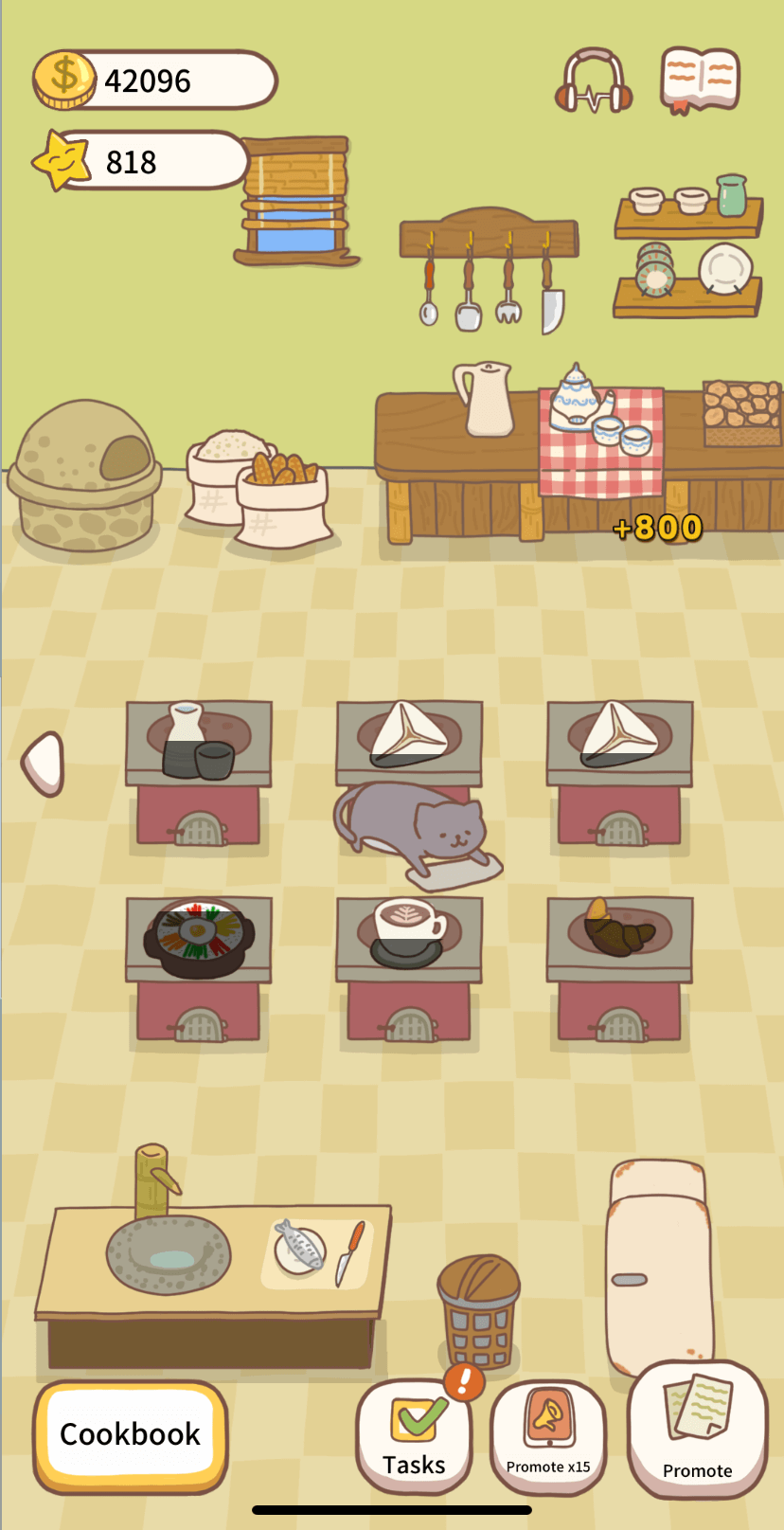Tap the Promote button

coord(697,1431)
